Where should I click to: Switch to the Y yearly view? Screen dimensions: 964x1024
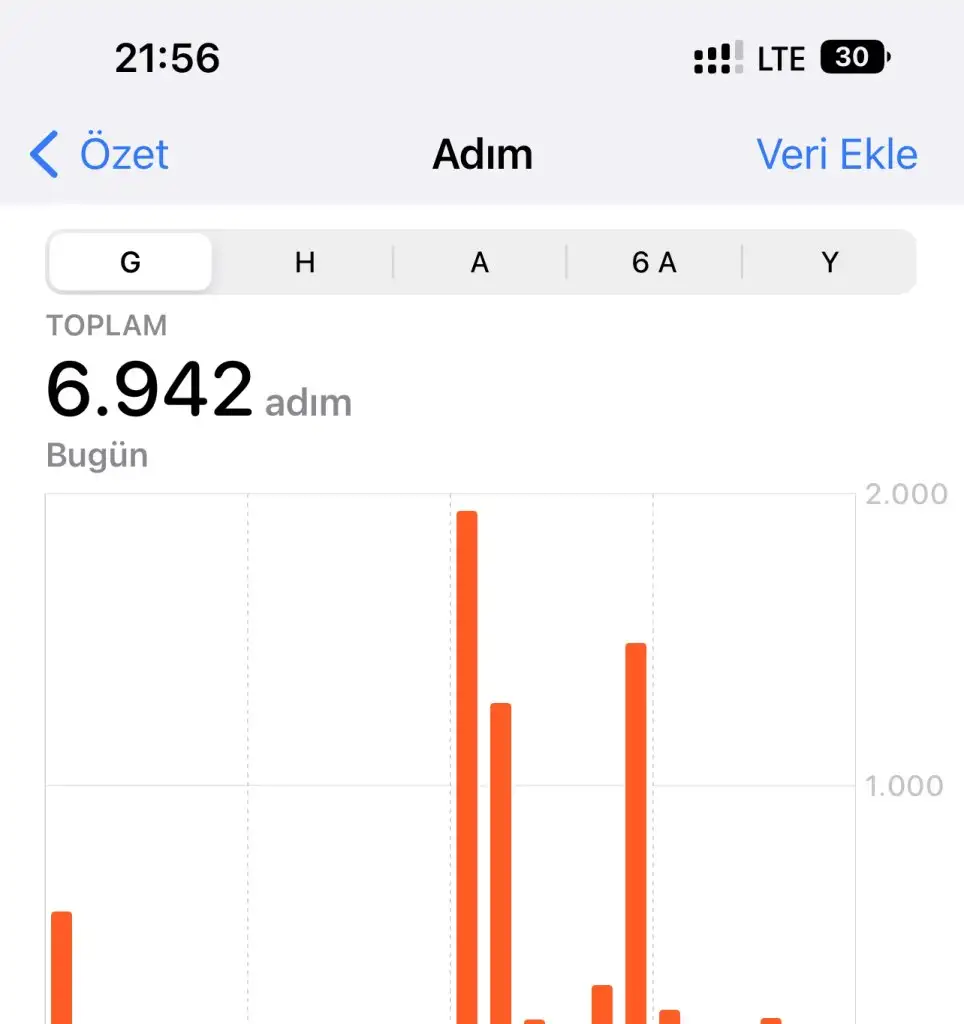(x=829, y=263)
